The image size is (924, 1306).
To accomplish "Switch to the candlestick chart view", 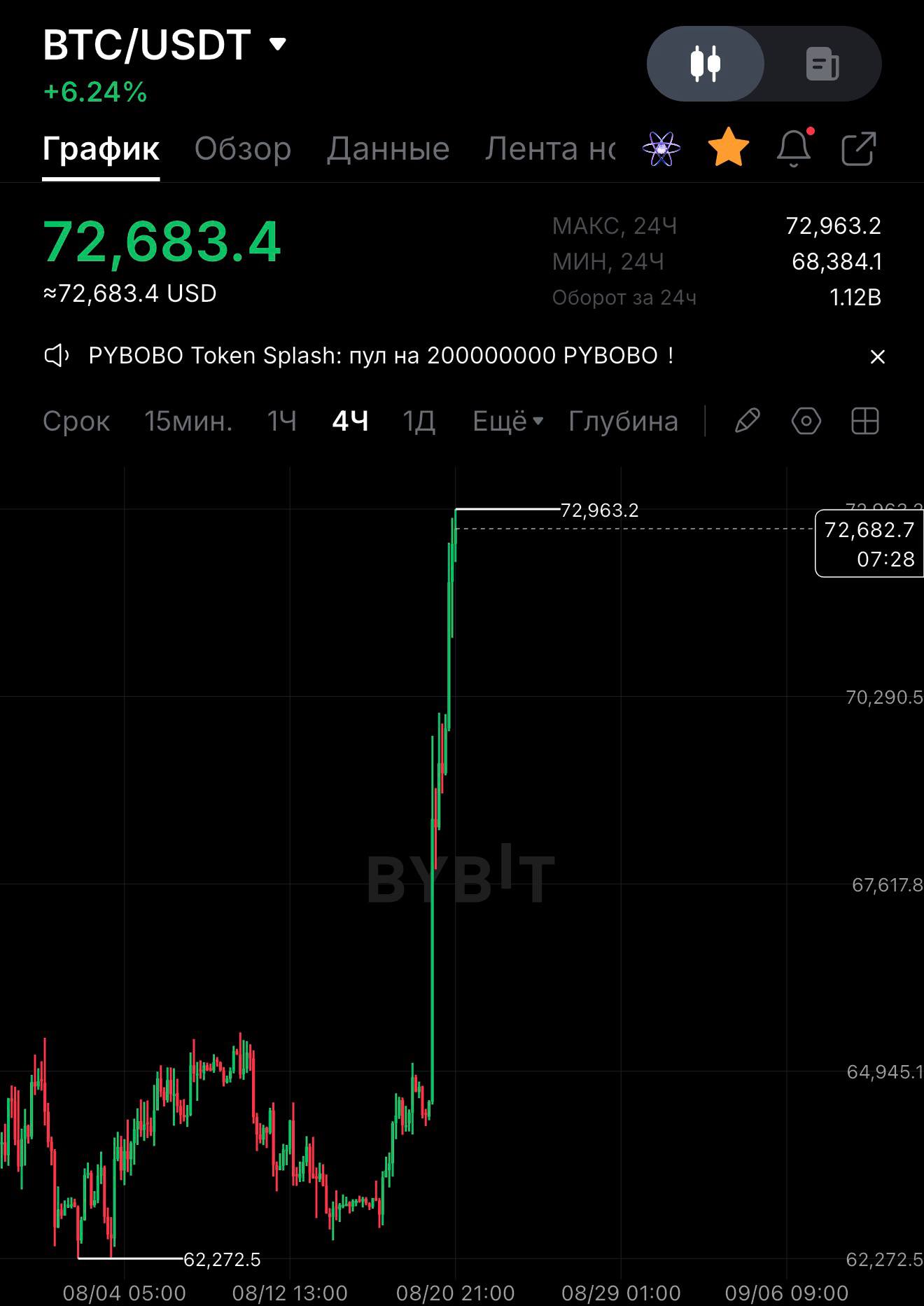I will (706, 64).
